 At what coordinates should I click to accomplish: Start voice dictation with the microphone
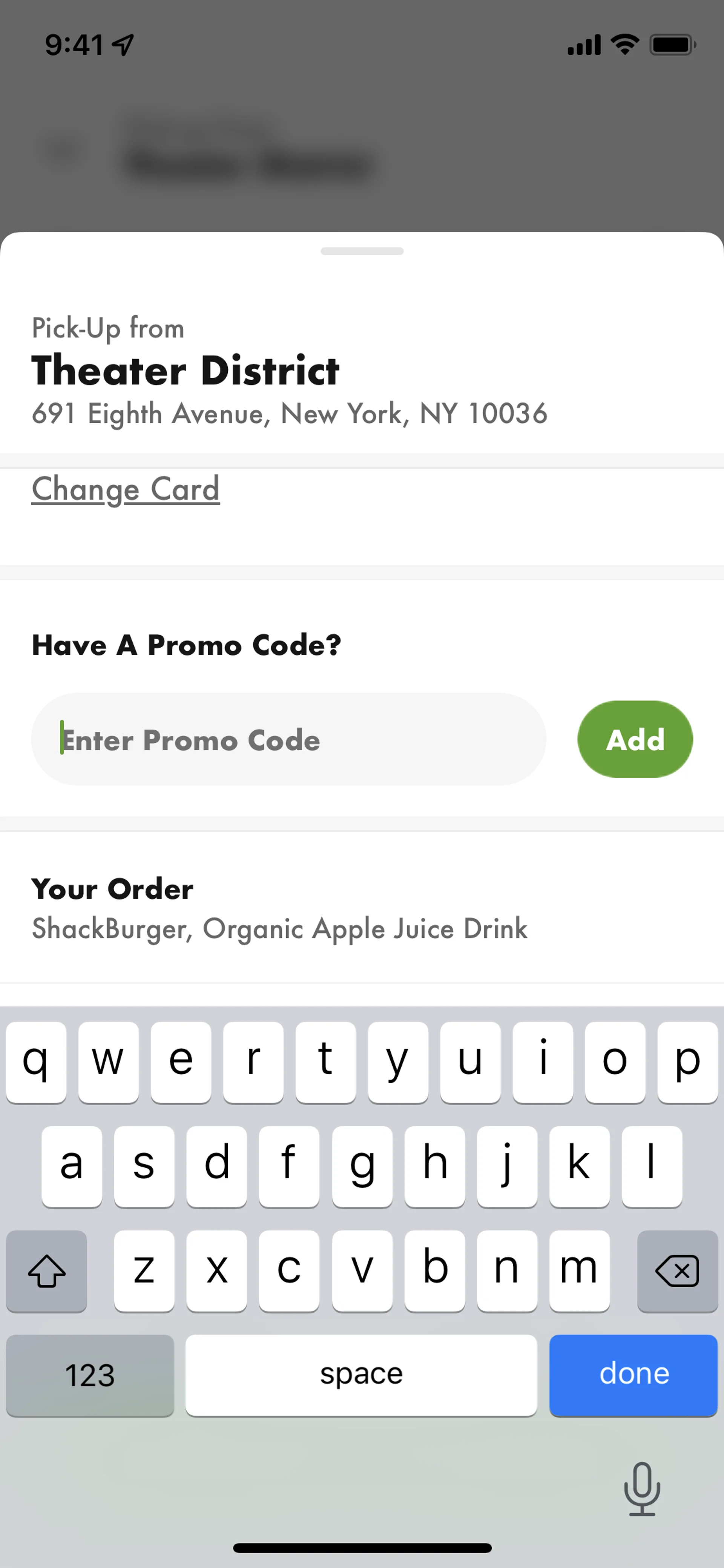point(641,1489)
